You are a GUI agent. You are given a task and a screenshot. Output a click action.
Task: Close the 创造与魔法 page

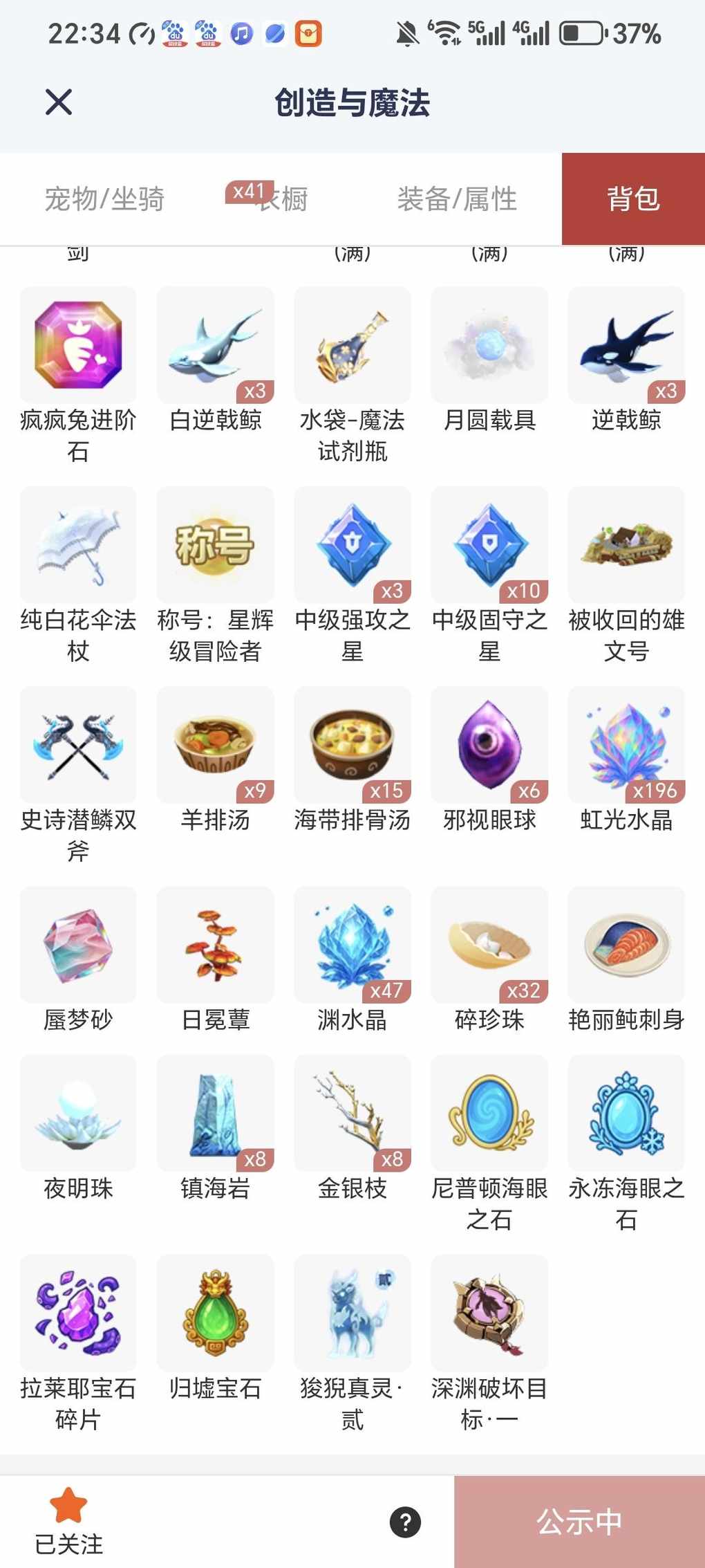[59, 102]
